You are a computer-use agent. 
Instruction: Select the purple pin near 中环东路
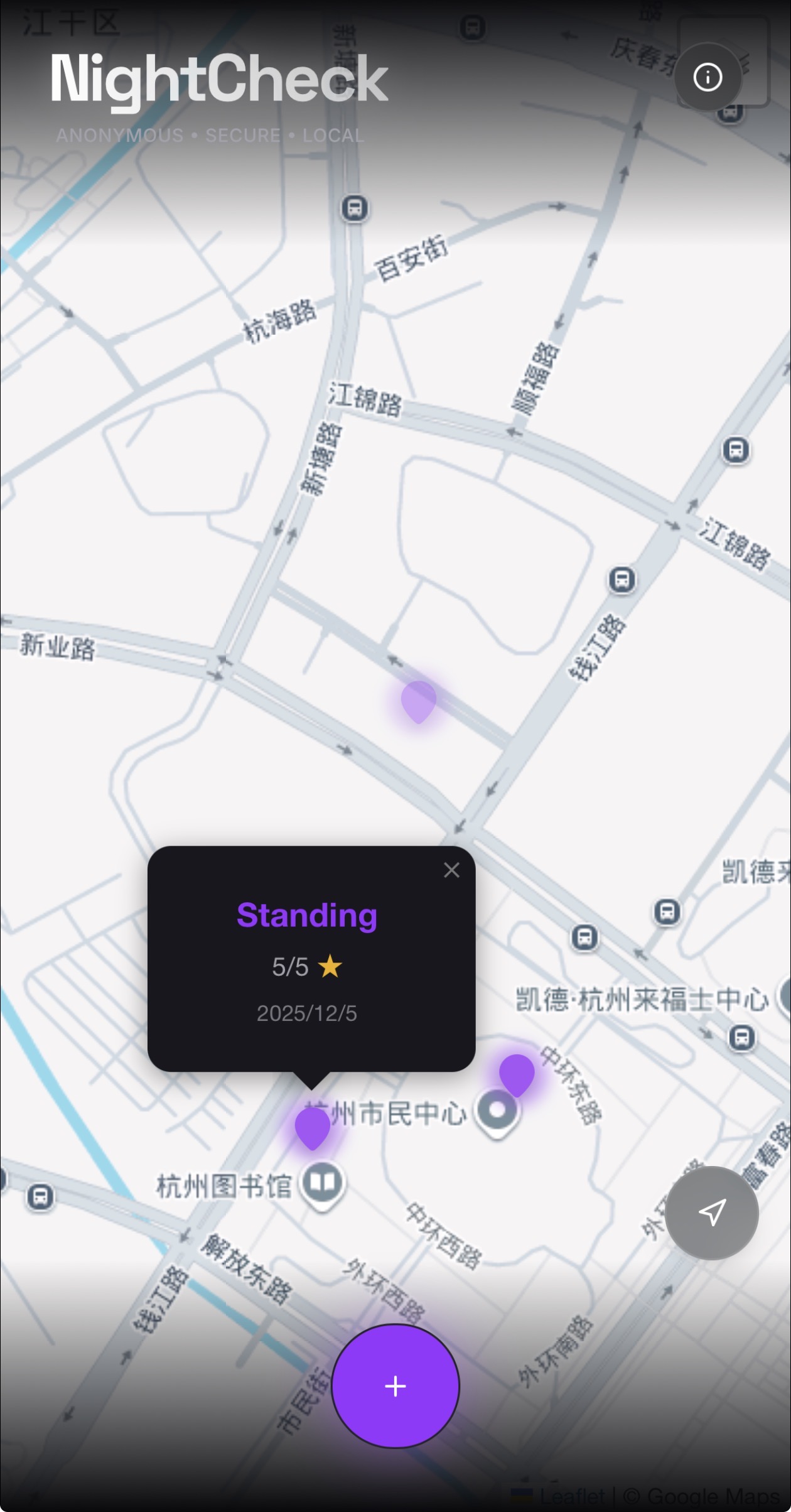[517, 1074]
